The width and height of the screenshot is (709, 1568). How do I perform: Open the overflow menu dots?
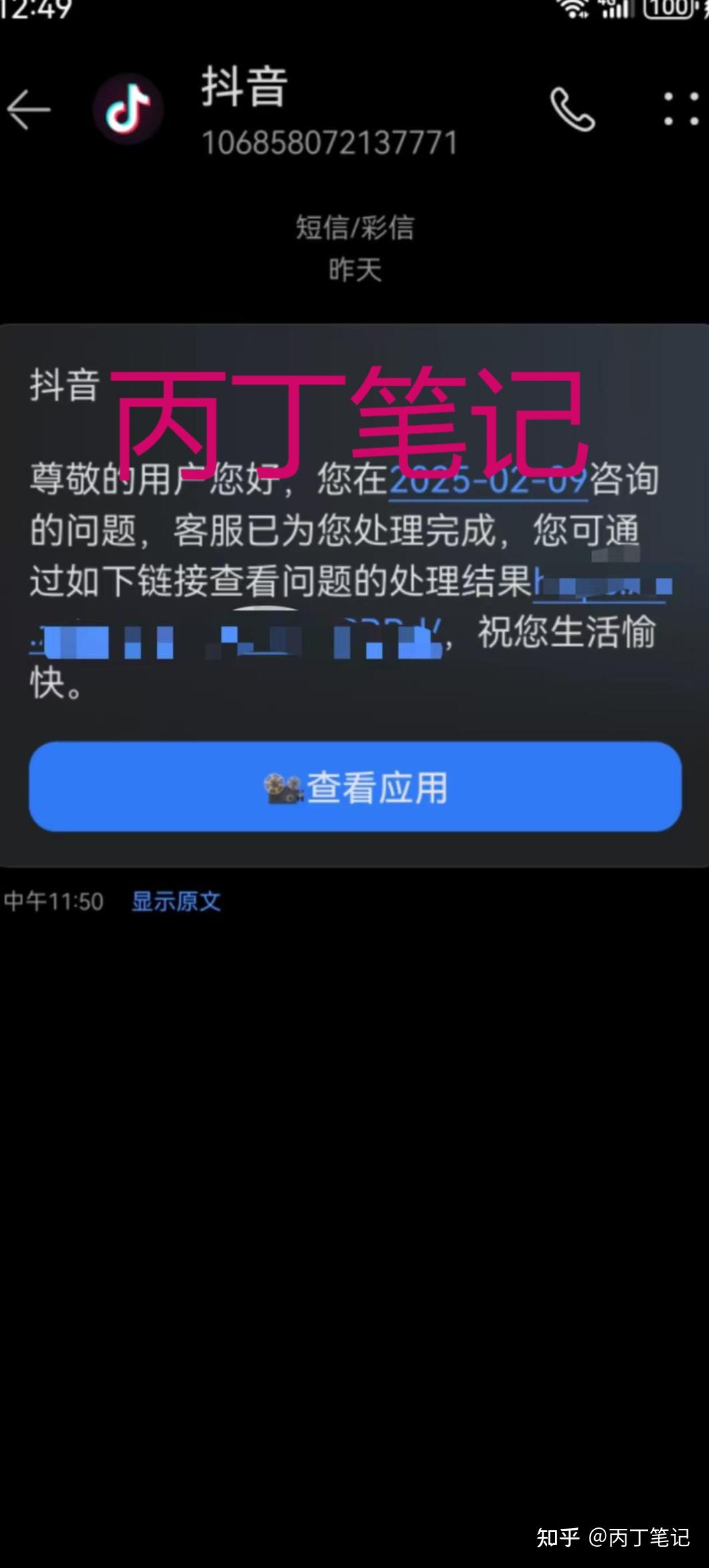click(681, 110)
